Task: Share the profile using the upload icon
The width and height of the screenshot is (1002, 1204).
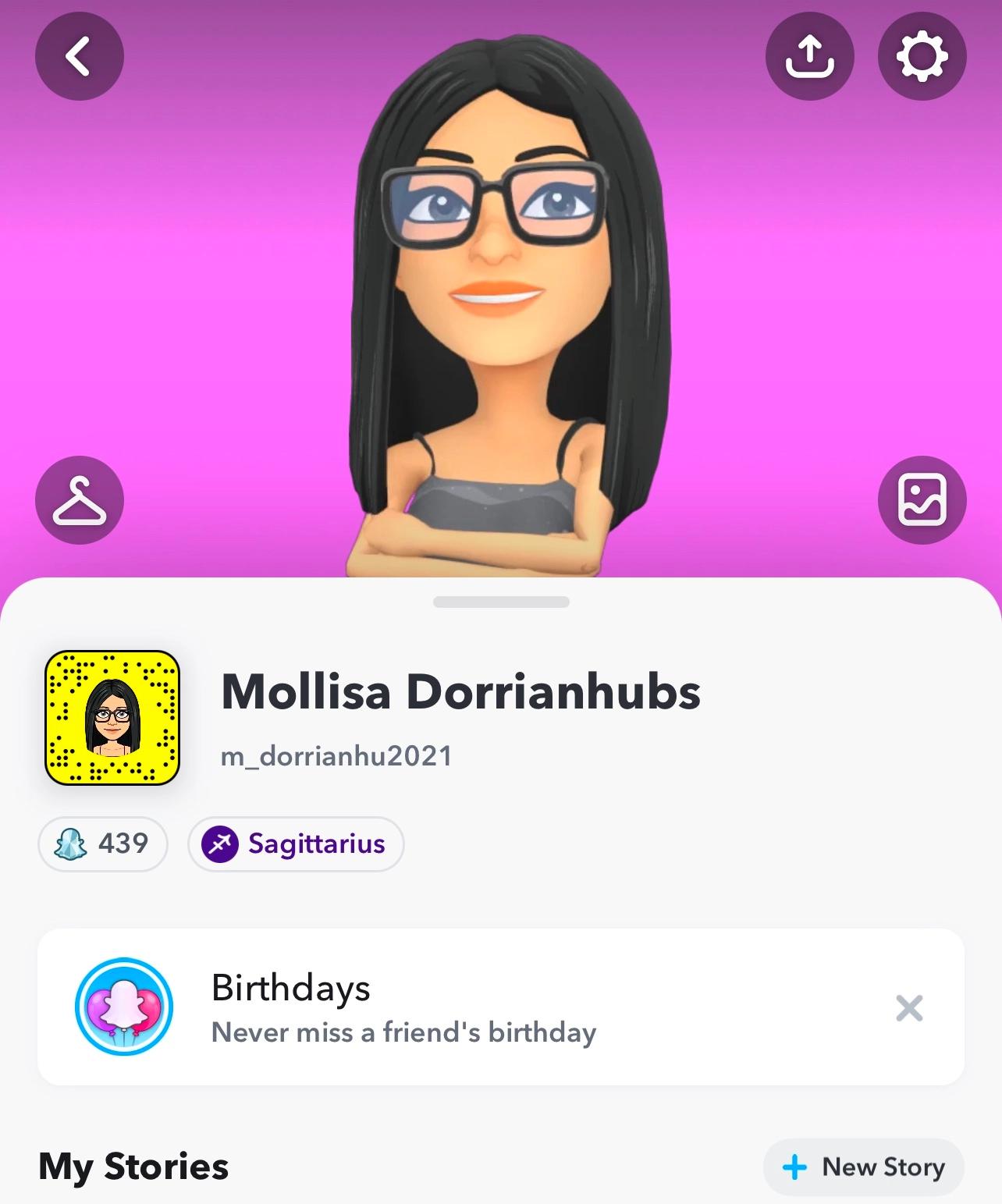Action: (809, 56)
